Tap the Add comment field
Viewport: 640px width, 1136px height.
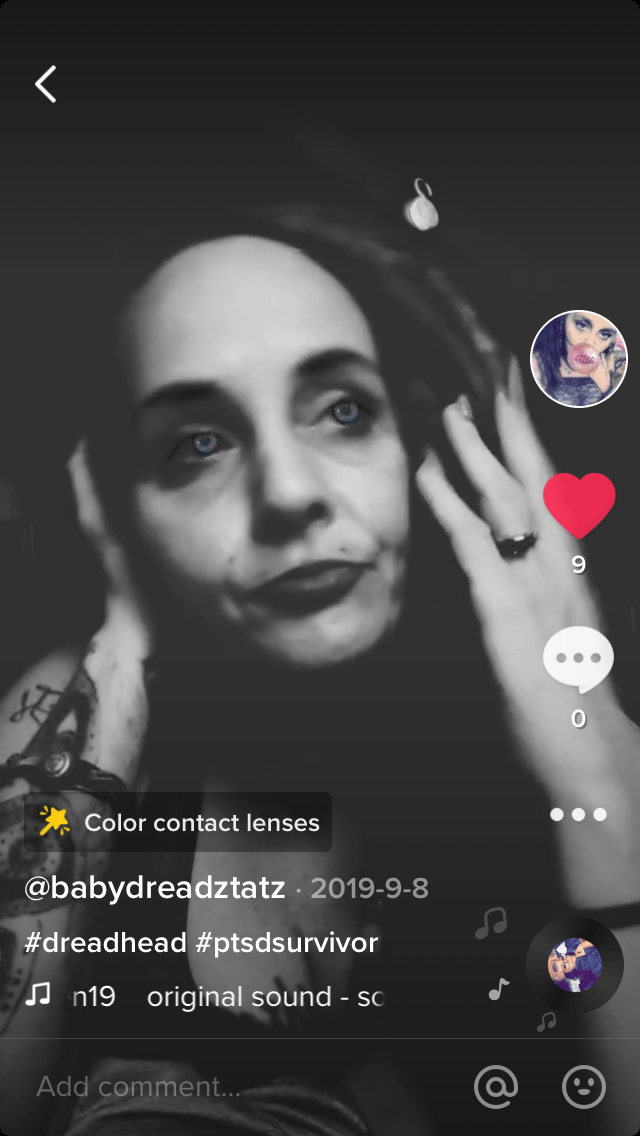(140, 1086)
